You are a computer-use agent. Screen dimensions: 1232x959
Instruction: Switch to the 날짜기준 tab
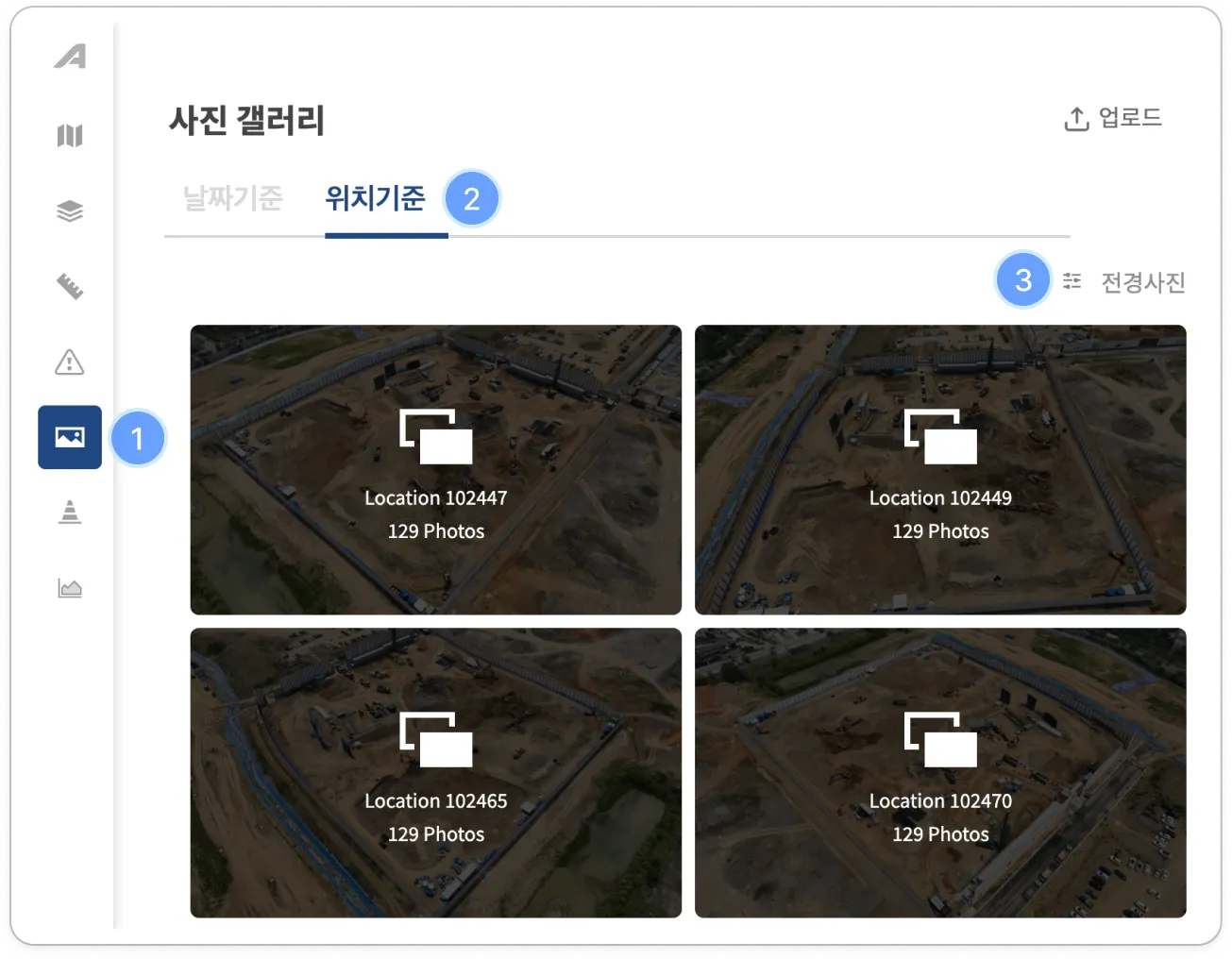pyautogui.click(x=232, y=198)
